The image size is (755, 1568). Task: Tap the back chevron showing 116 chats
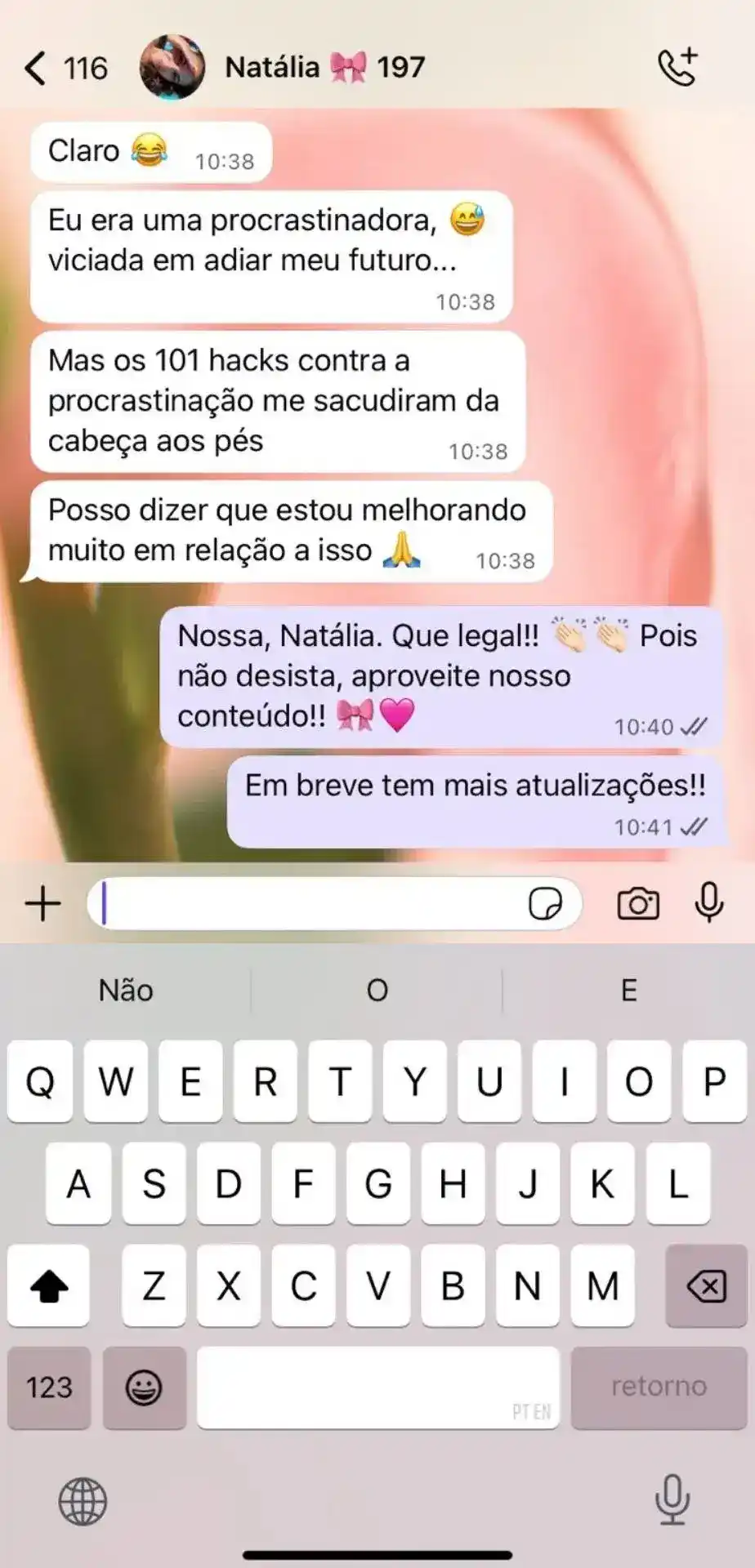tap(61, 67)
